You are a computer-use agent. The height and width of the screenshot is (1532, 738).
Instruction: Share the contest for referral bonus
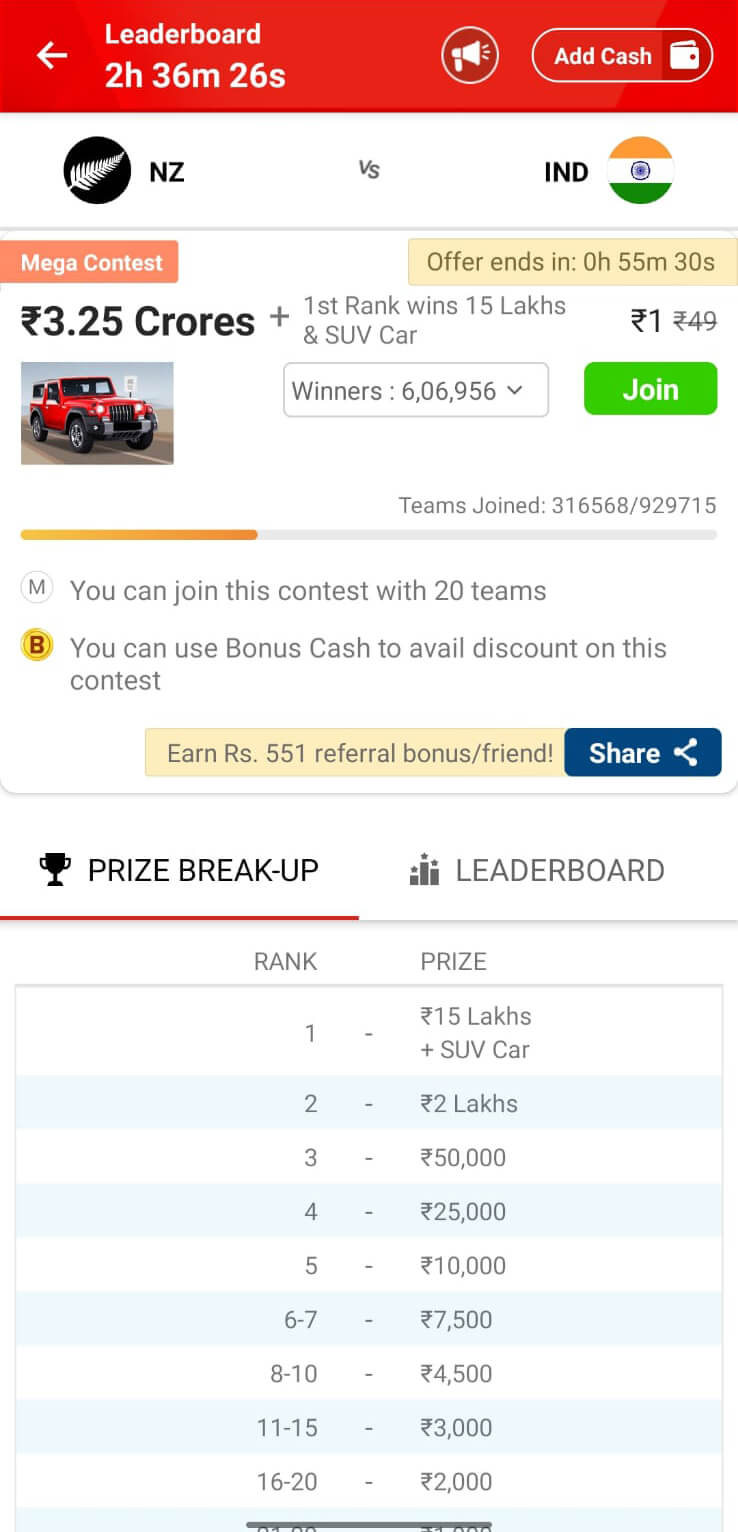tap(643, 753)
